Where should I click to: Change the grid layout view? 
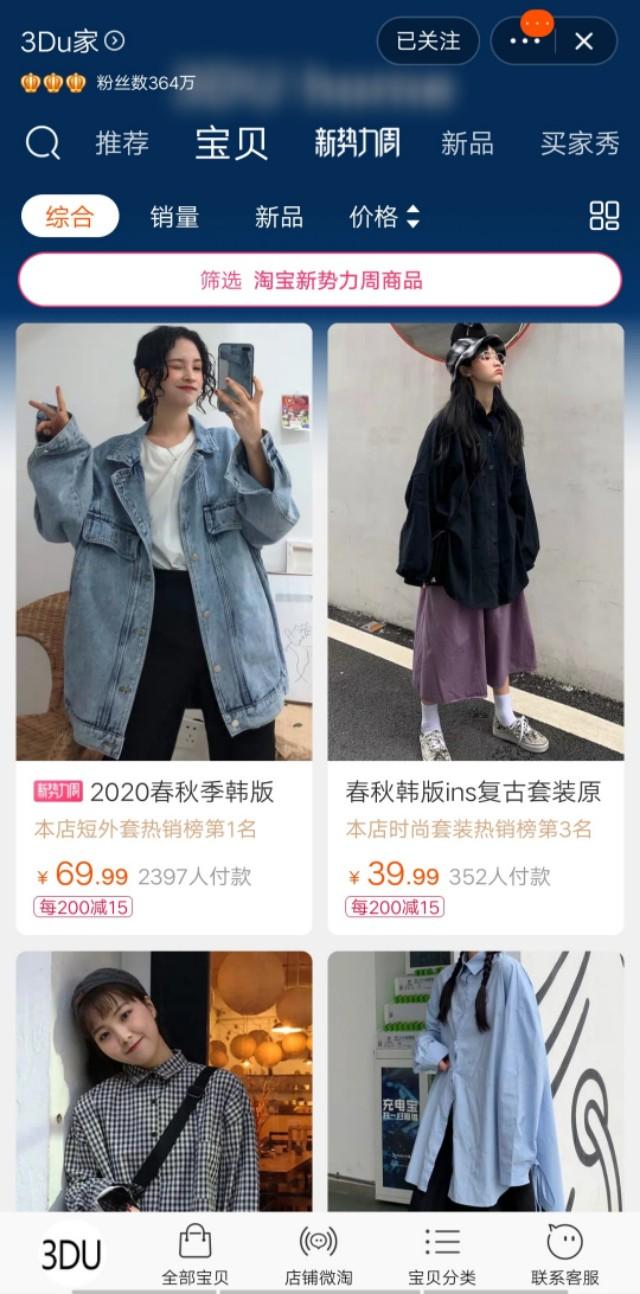pyautogui.click(x=604, y=215)
